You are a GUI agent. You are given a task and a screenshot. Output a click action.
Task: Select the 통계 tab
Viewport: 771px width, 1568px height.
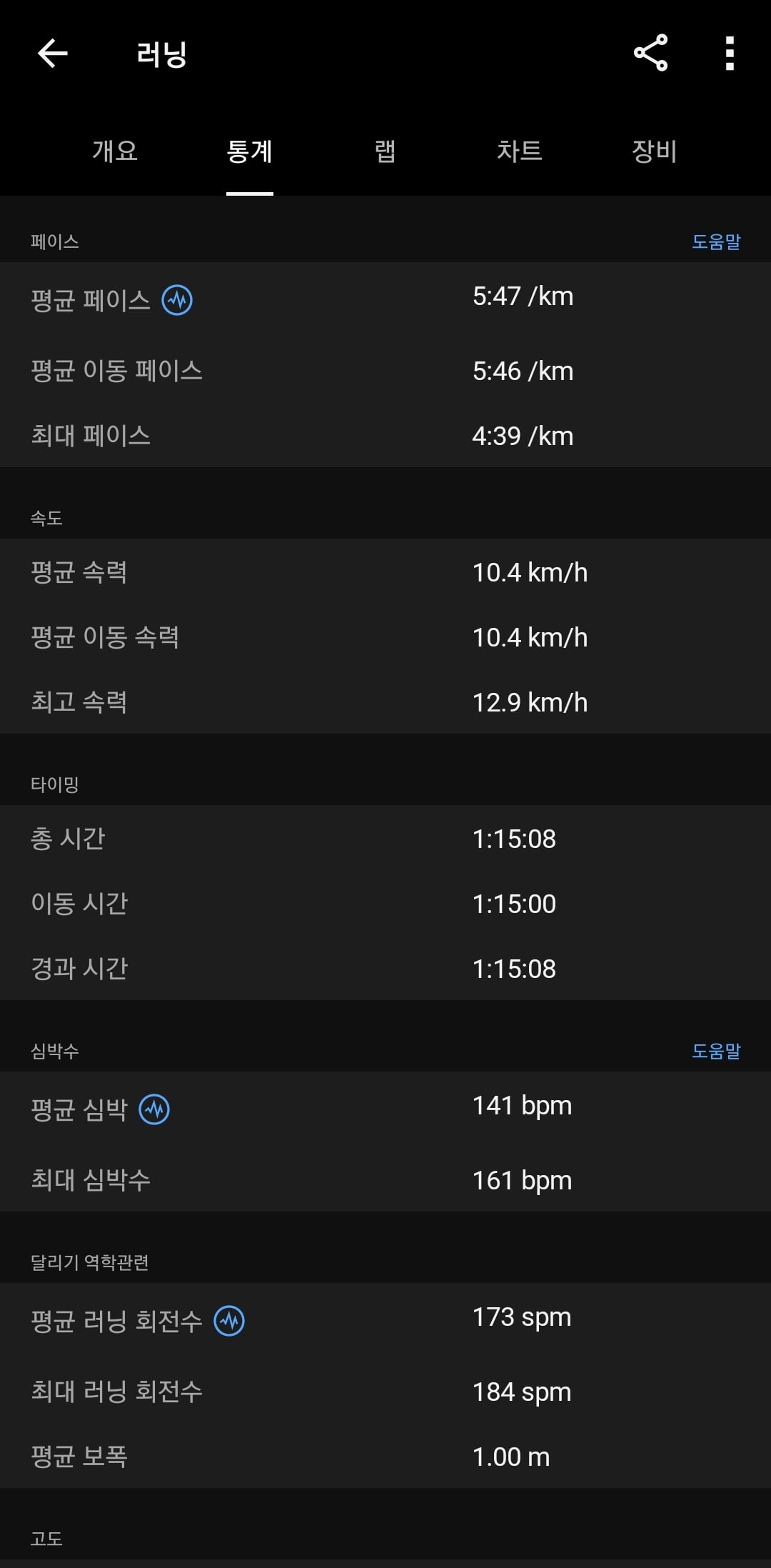pyautogui.click(x=249, y=151)
